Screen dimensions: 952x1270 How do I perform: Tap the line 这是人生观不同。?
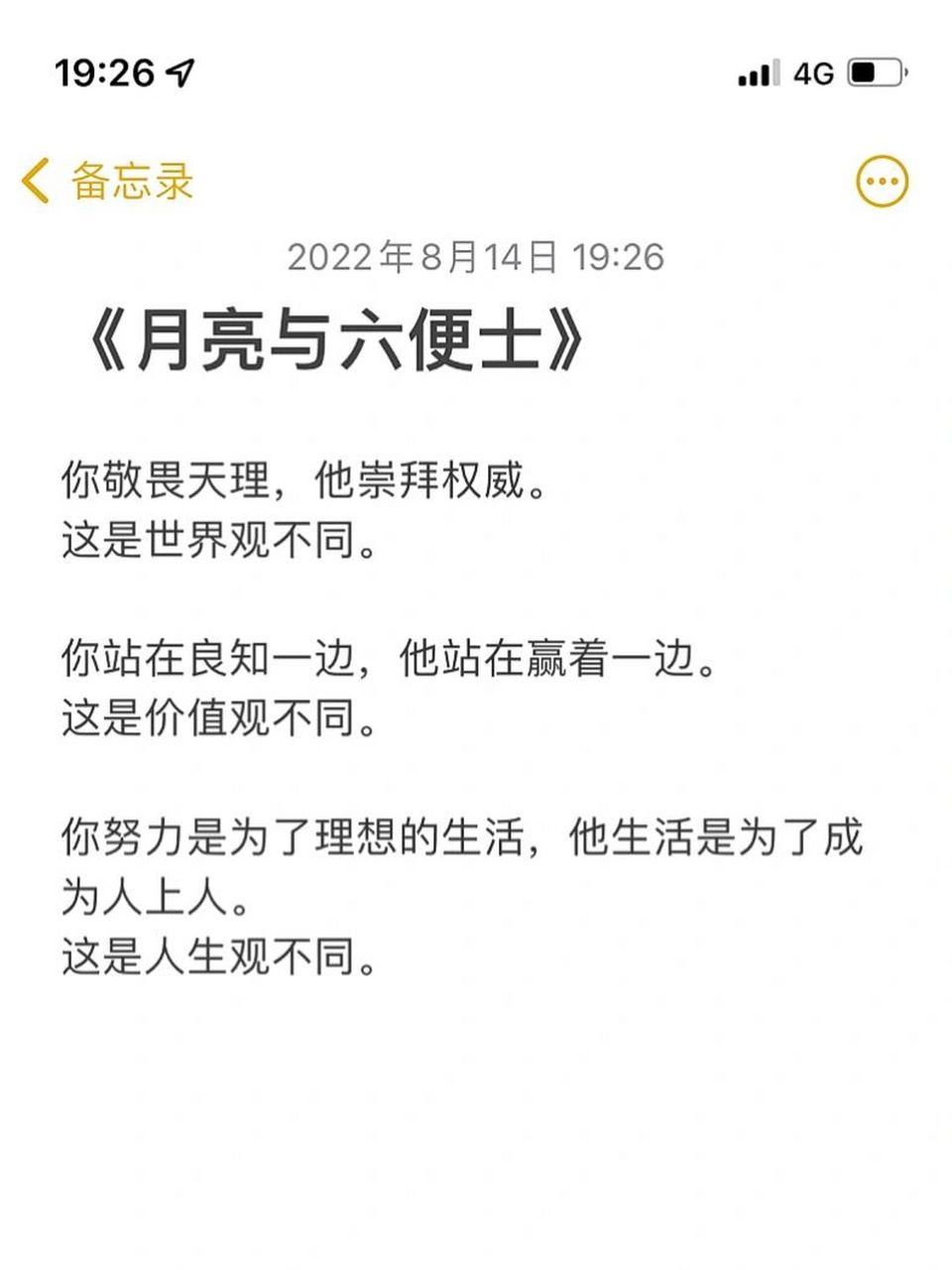point(218,955)
